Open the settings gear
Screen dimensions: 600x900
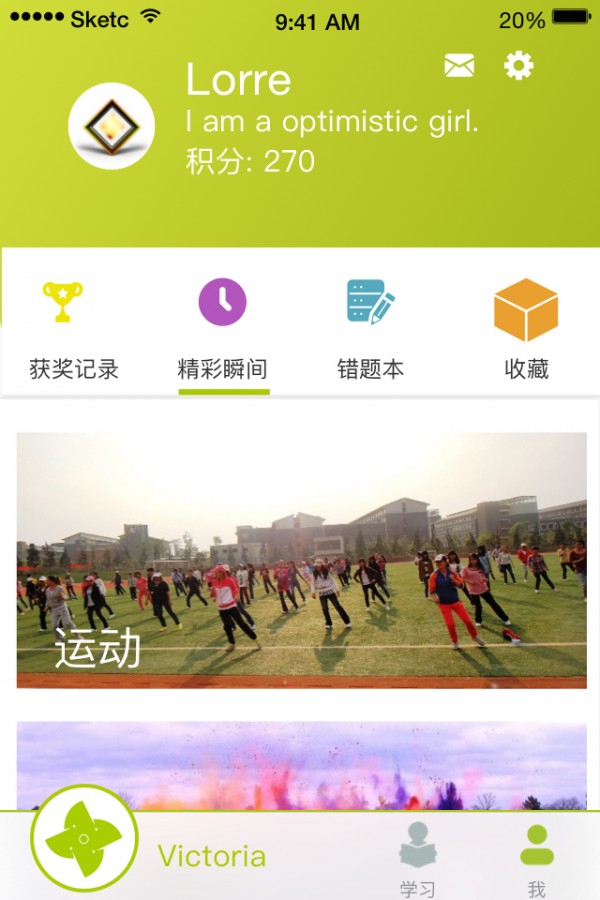click(x=518, y=66)
